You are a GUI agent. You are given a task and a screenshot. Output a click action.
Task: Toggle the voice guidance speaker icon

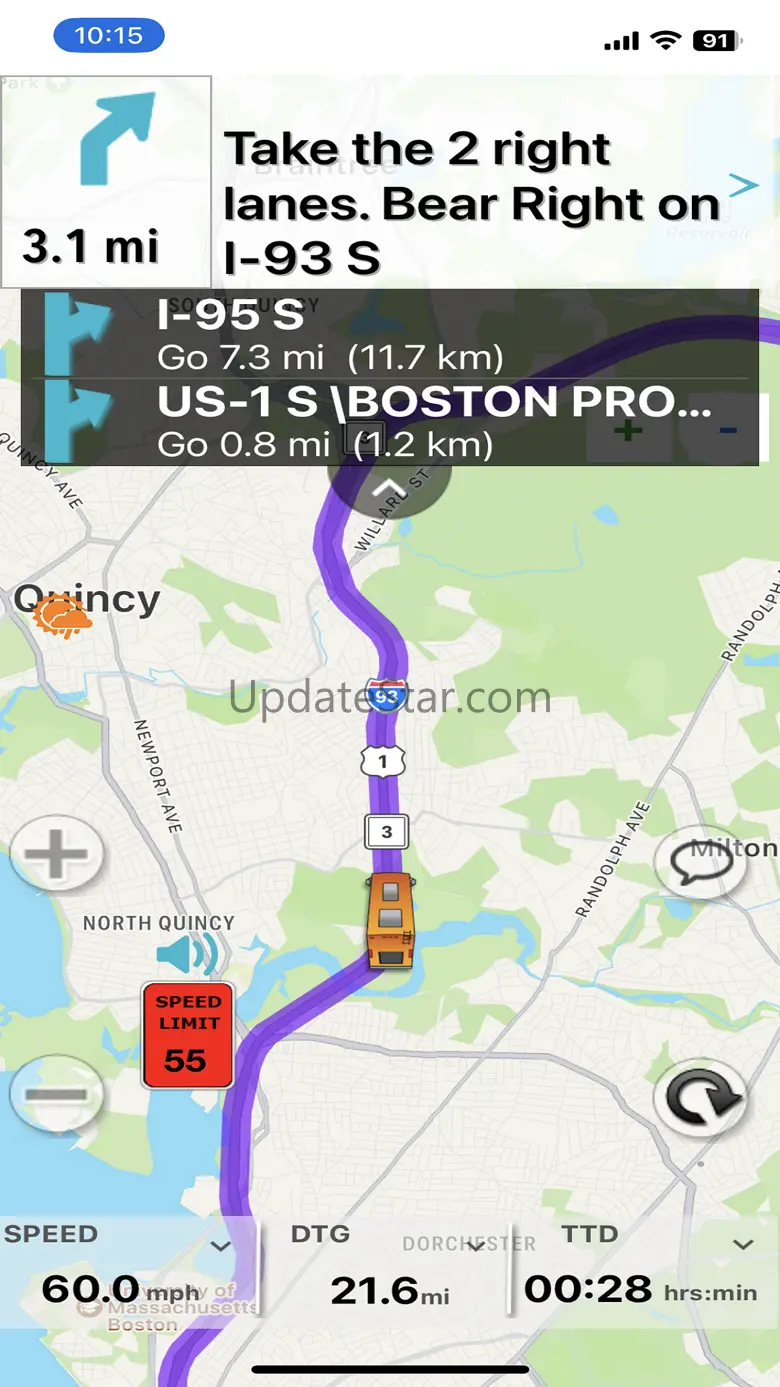pos(187,953)
